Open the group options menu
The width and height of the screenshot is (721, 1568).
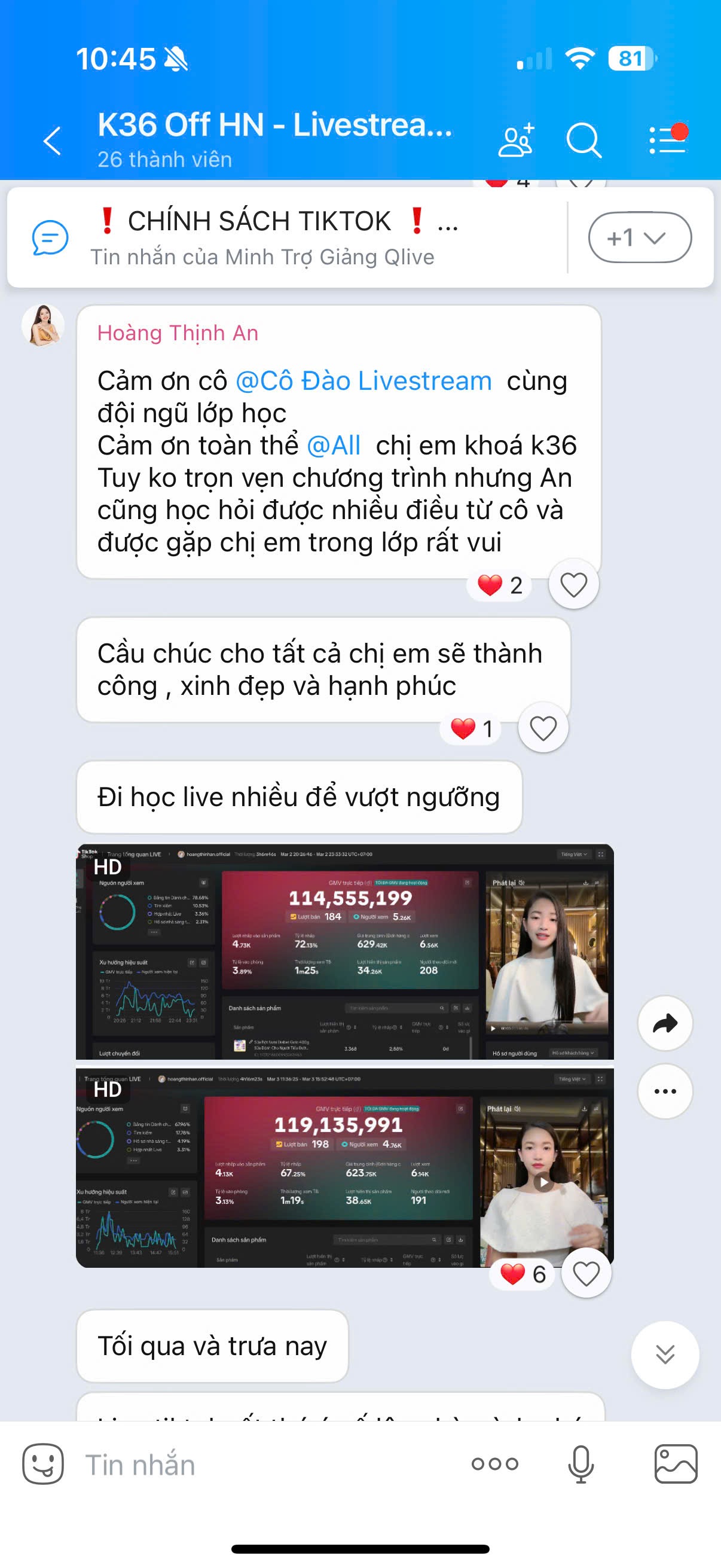(667, 140)
